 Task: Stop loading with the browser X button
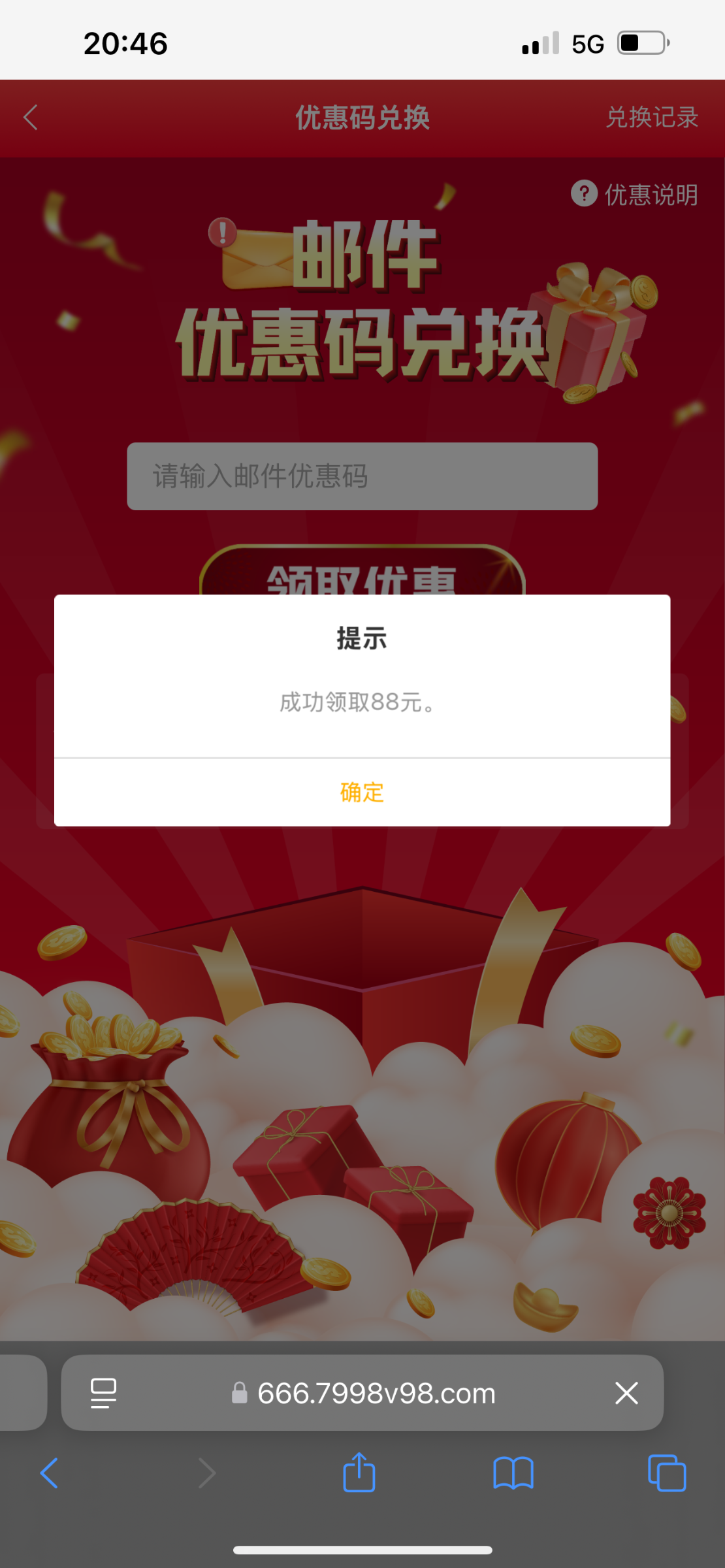click(626, 1393)
